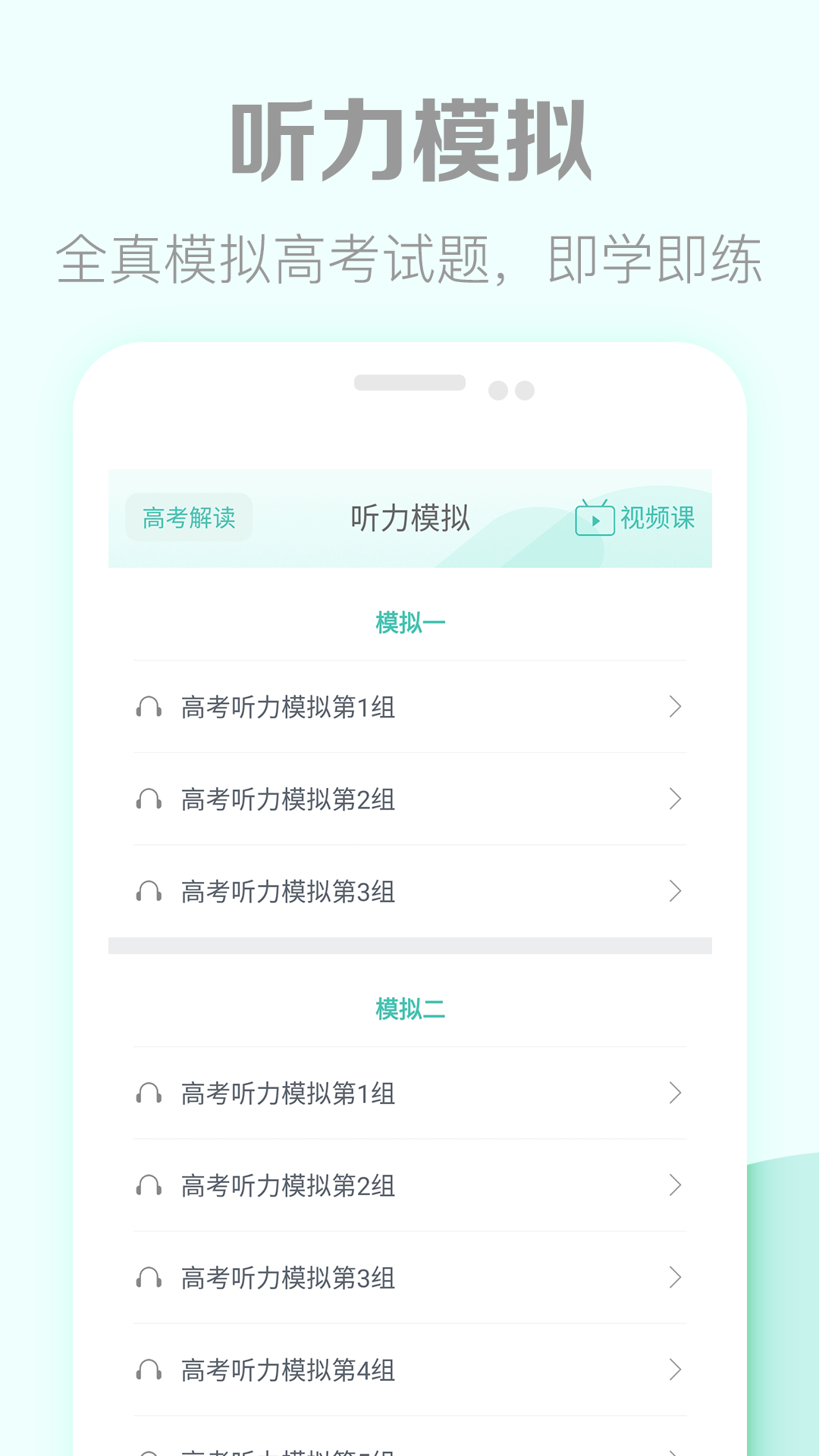Viewport: 819px width, 1456px height.
Task: Tap the 模拟一 section heading
Action: pos(409,622)
